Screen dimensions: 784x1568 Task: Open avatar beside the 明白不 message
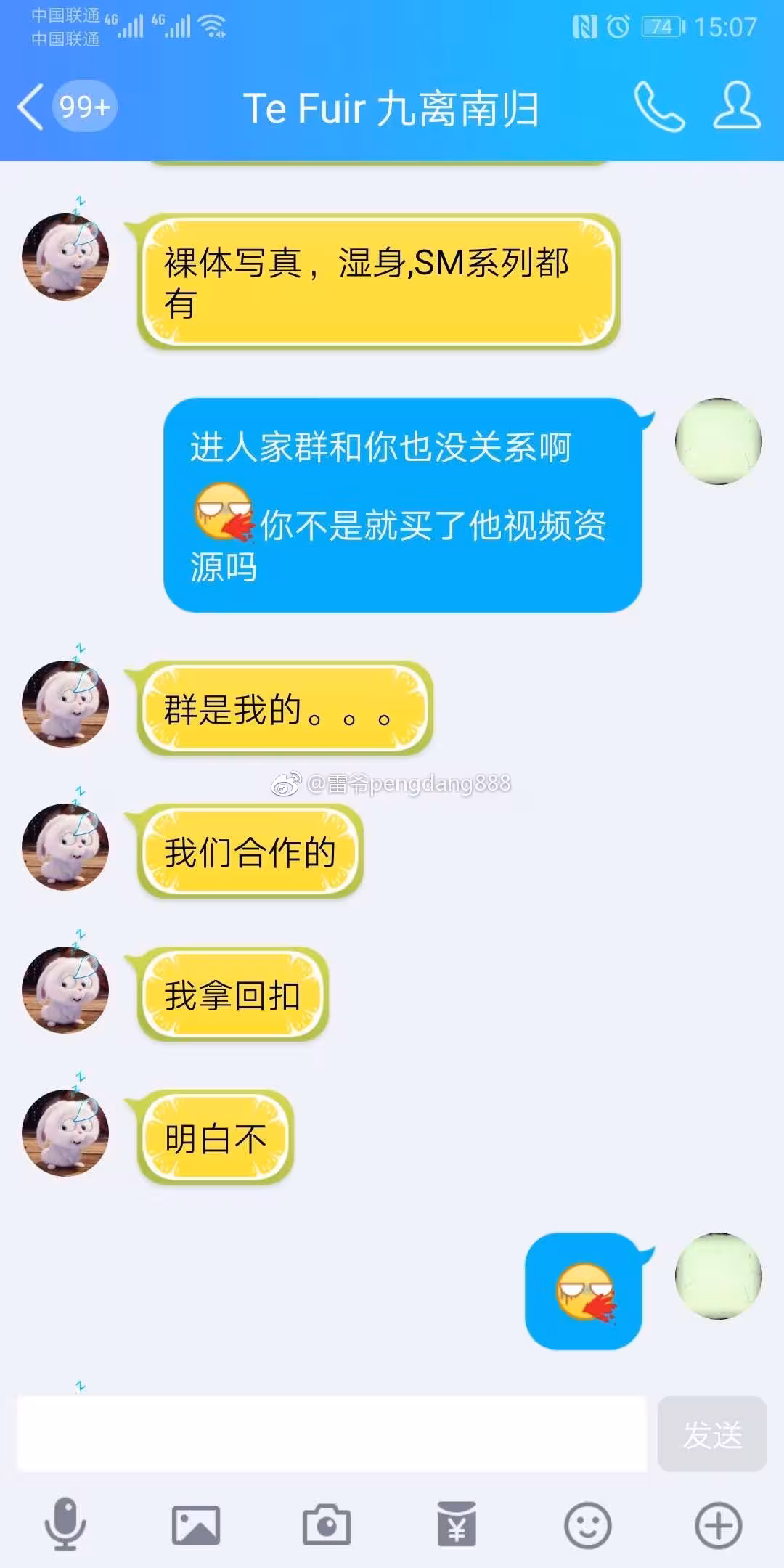coord(65,1132)
